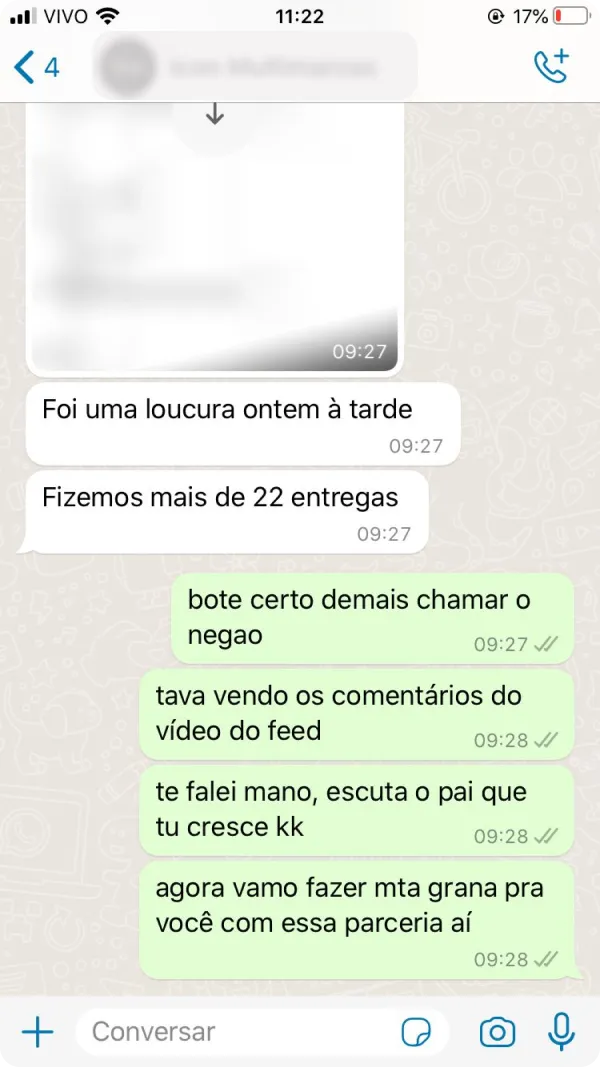This screenshot has width=600, height=1067.
Task: Tap the microphone to record voice message
Action: (562, 1031)
